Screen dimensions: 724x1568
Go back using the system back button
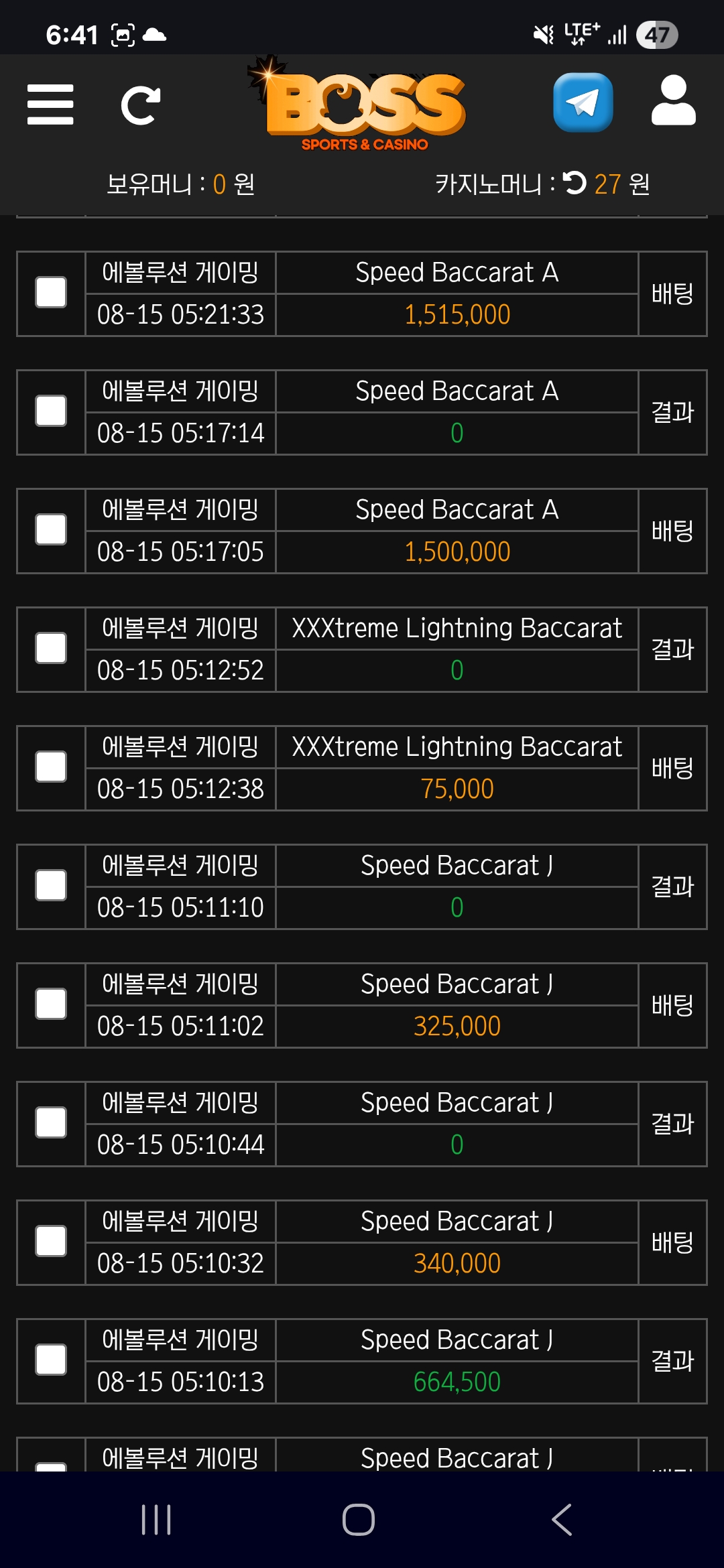click(562, 1520)
